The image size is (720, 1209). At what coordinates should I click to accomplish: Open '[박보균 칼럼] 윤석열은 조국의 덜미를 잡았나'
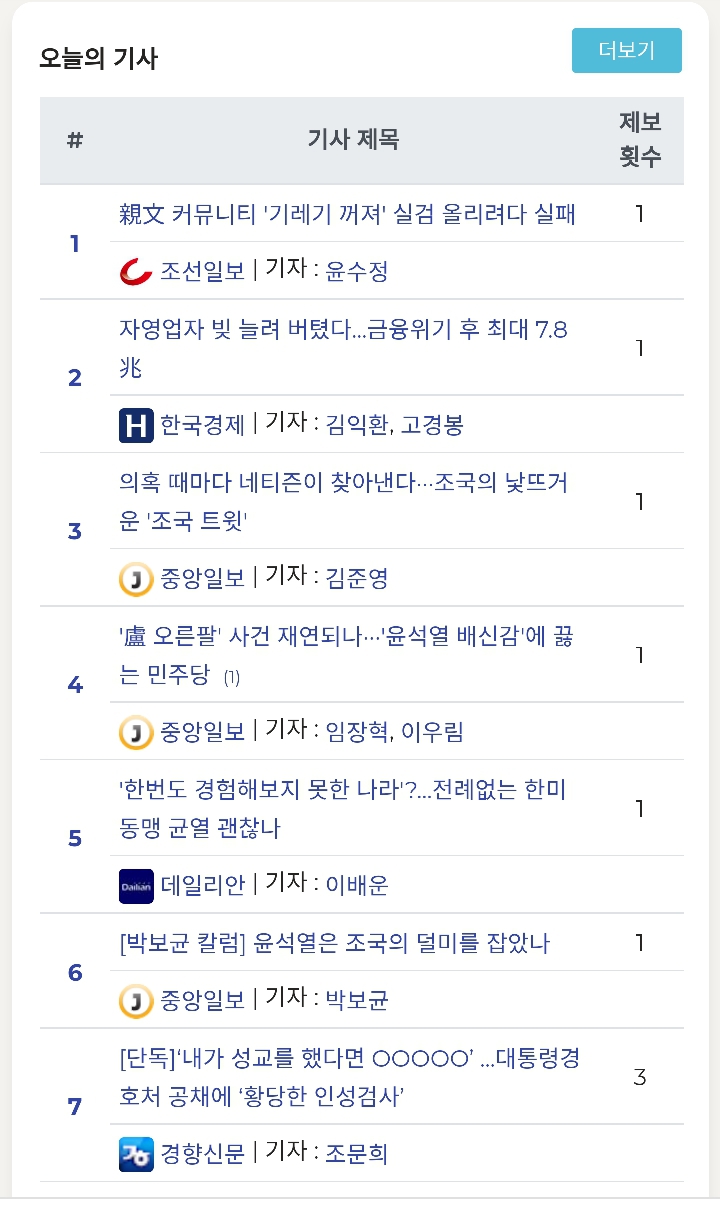[334, 943]
